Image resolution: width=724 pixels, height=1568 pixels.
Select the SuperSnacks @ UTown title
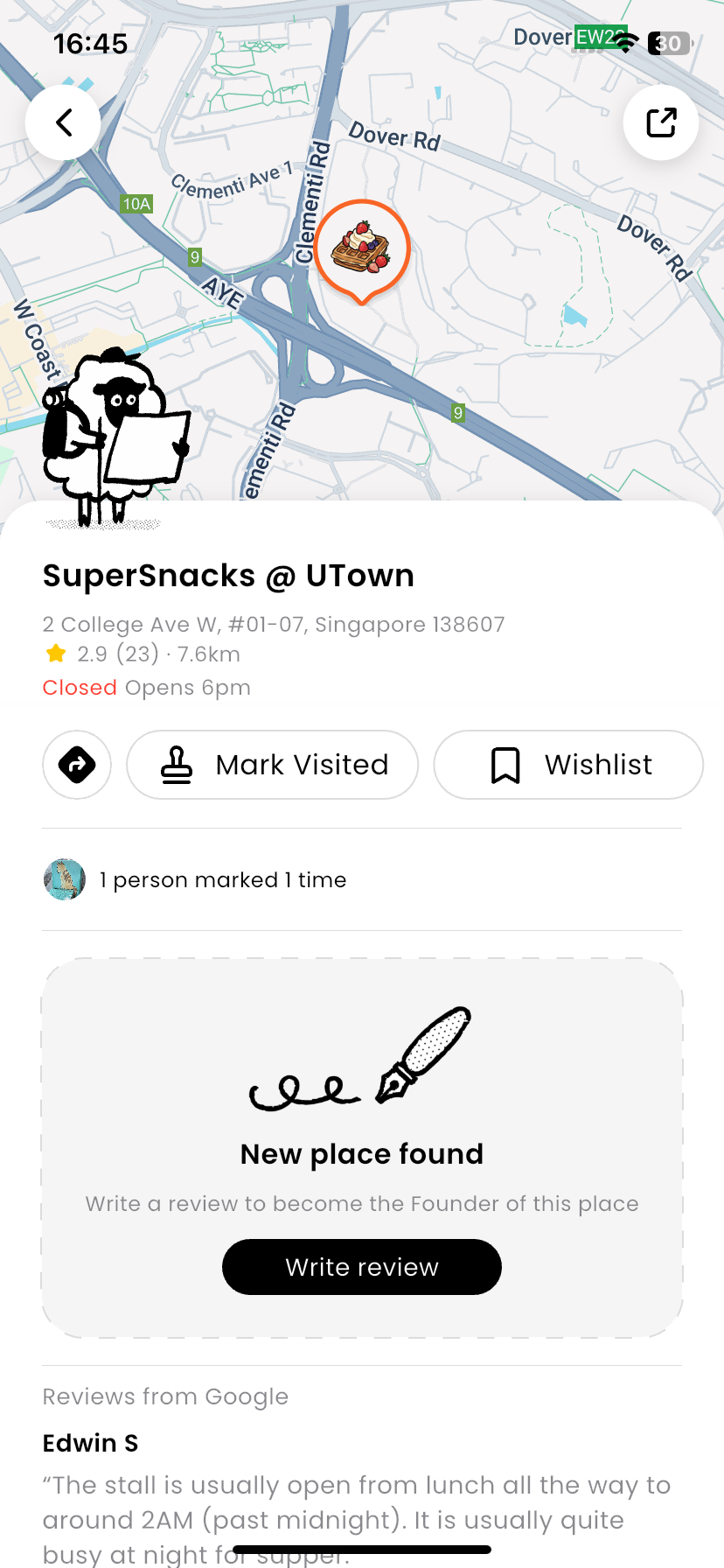click(228, 576)
